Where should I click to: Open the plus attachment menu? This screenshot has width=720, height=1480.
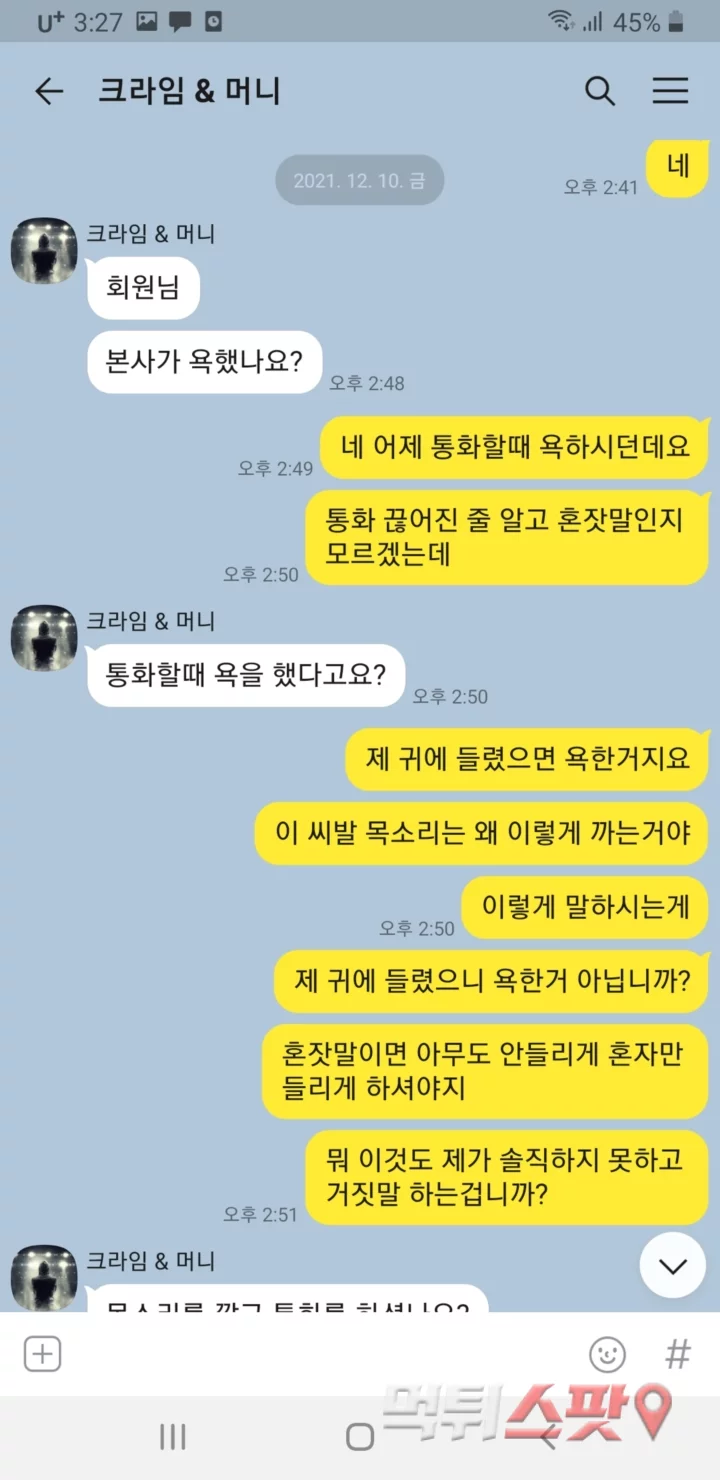coord(42,1355)
